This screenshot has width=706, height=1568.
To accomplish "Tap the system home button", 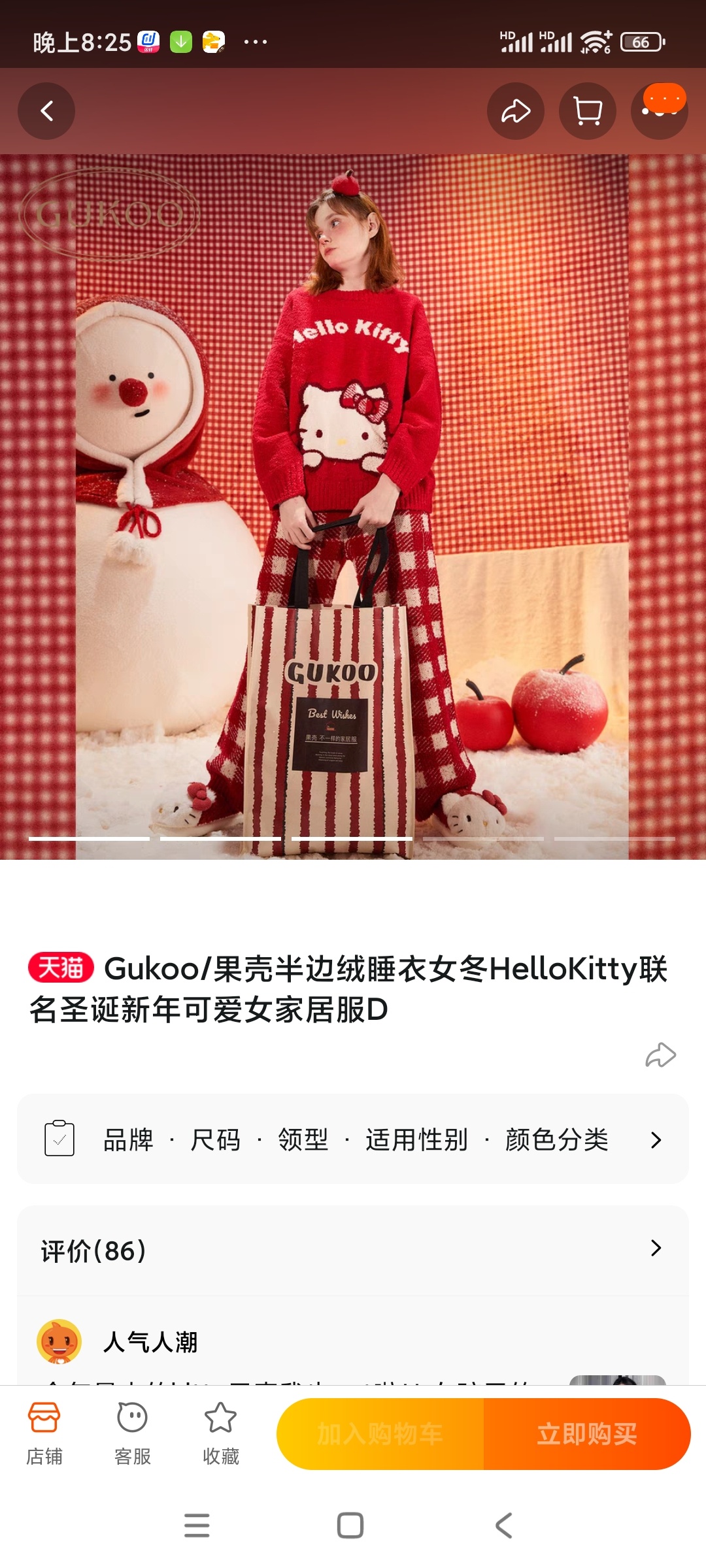I will (350, 1526).
